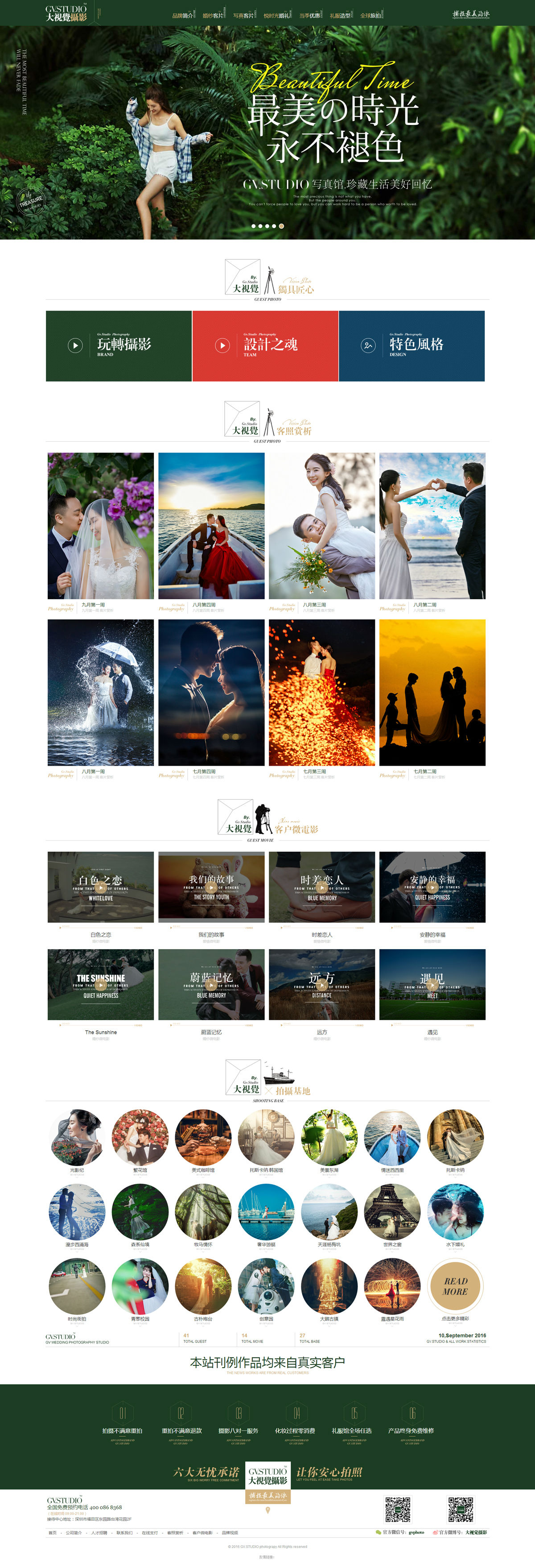
Task: Open the 礼服造型 navigation item
Action: pos(340,15)
